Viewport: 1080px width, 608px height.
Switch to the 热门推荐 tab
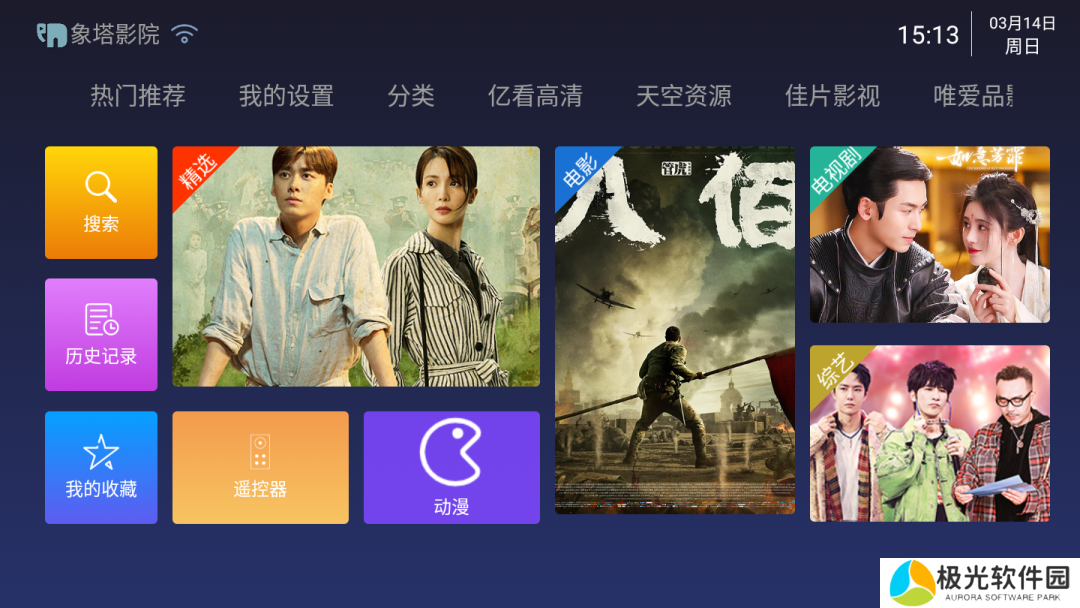138,96
